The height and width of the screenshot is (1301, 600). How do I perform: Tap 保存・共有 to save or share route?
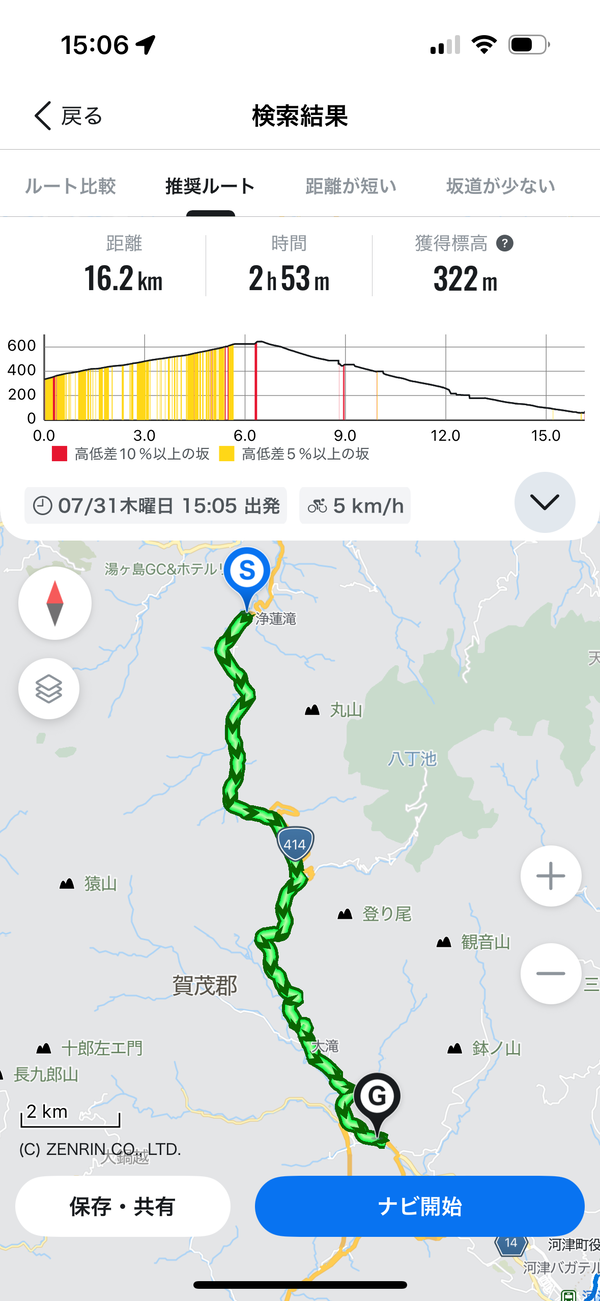pos(122,1206)
